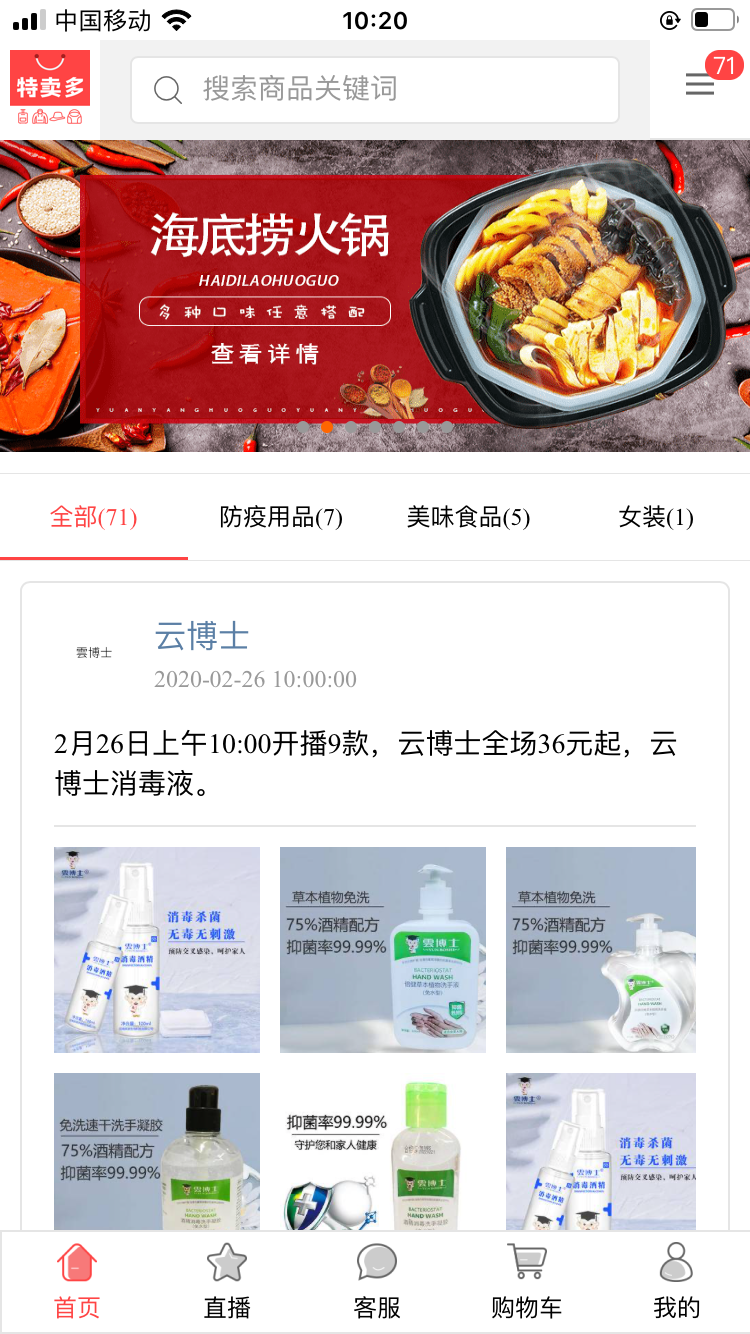
Task: Go to the 首页 tab
Action: (x=77, y=1282)
